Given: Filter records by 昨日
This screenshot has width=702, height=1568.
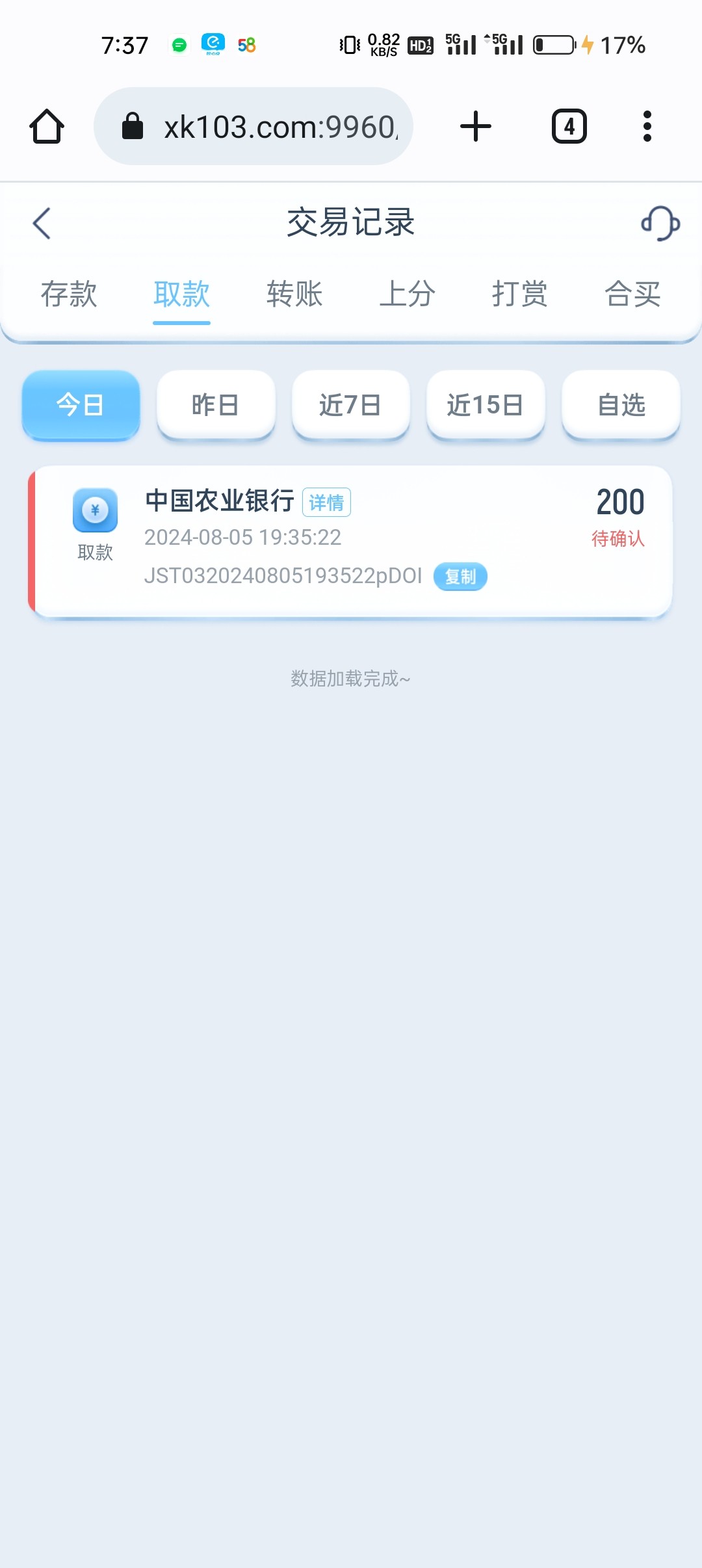Looking at the screenshot, I should (x=216, y=405).
